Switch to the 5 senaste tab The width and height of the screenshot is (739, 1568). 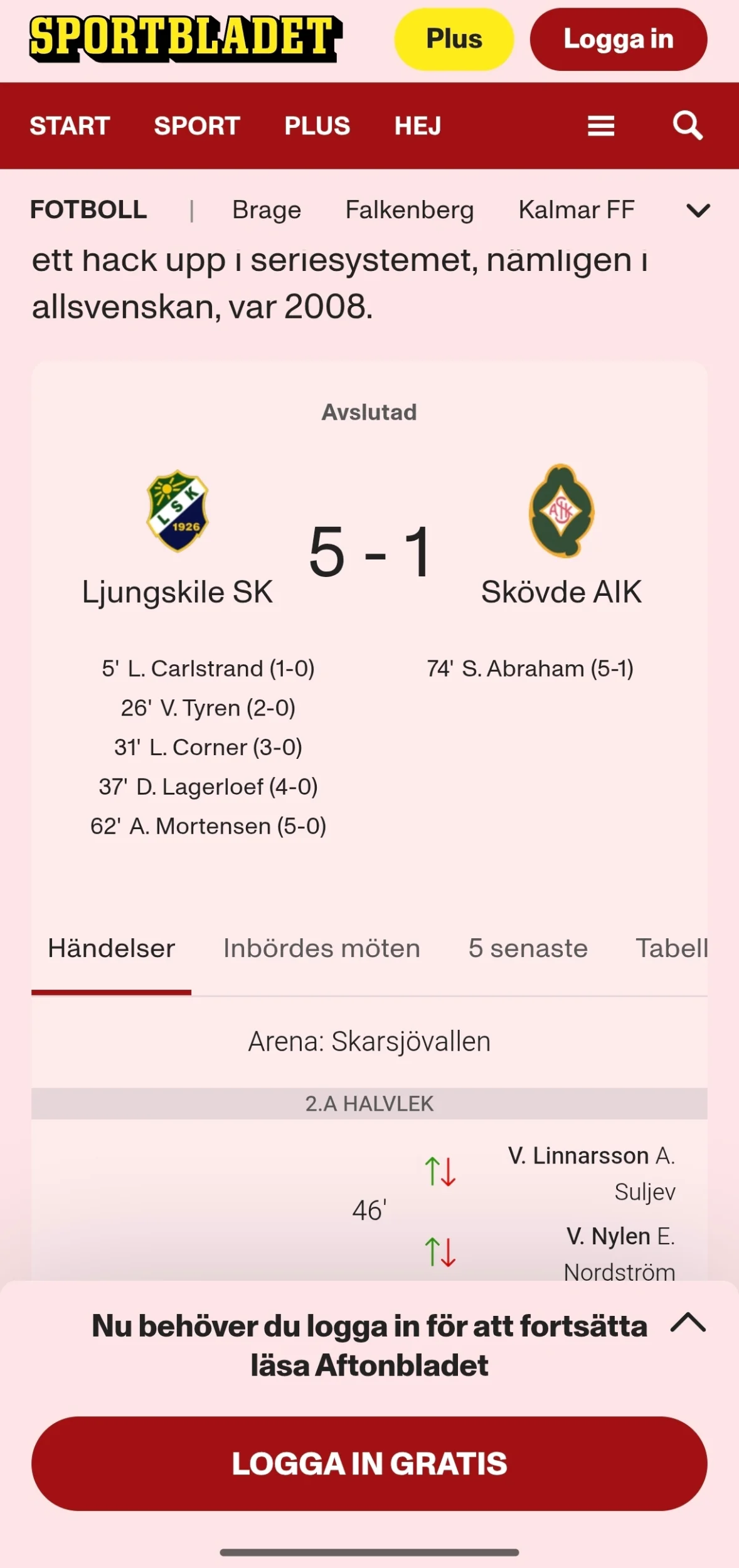coord(528,948)
